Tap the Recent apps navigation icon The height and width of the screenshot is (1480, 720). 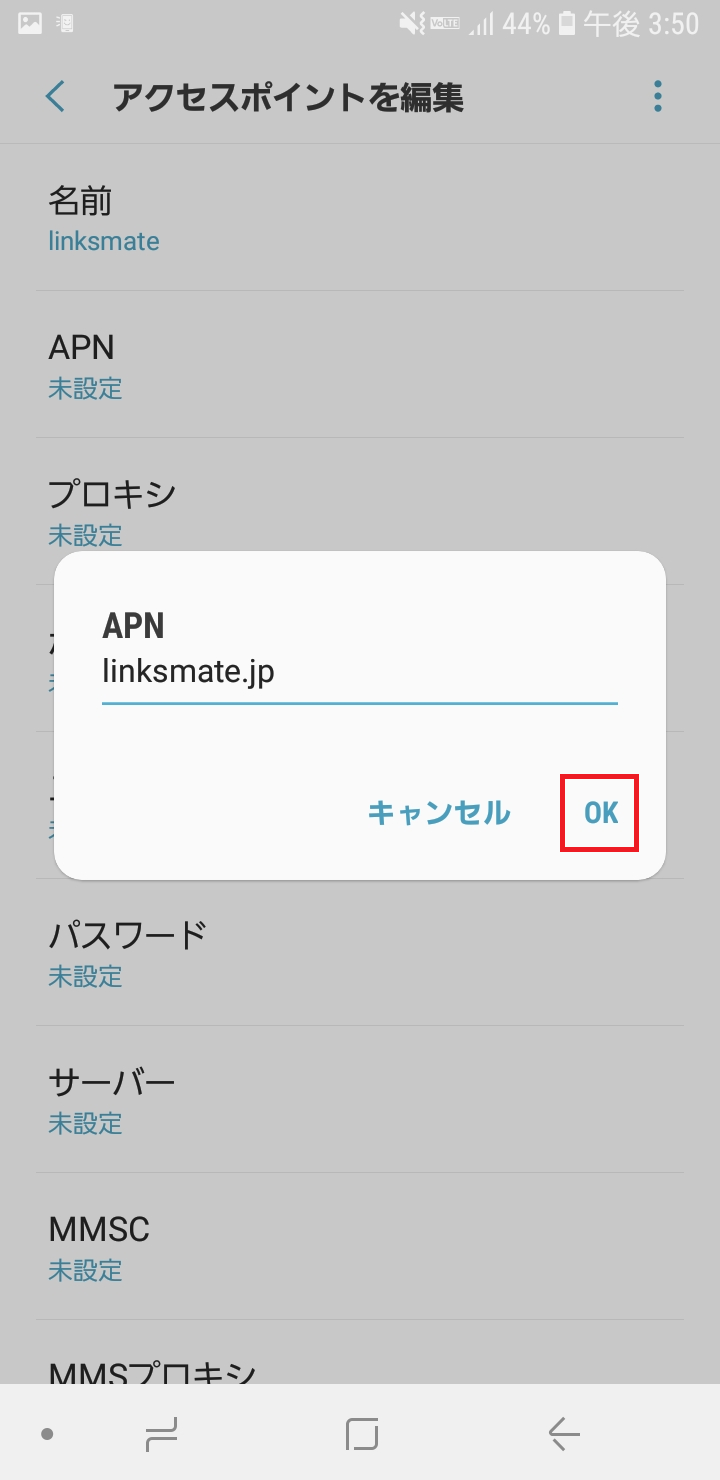(160, 1432)
